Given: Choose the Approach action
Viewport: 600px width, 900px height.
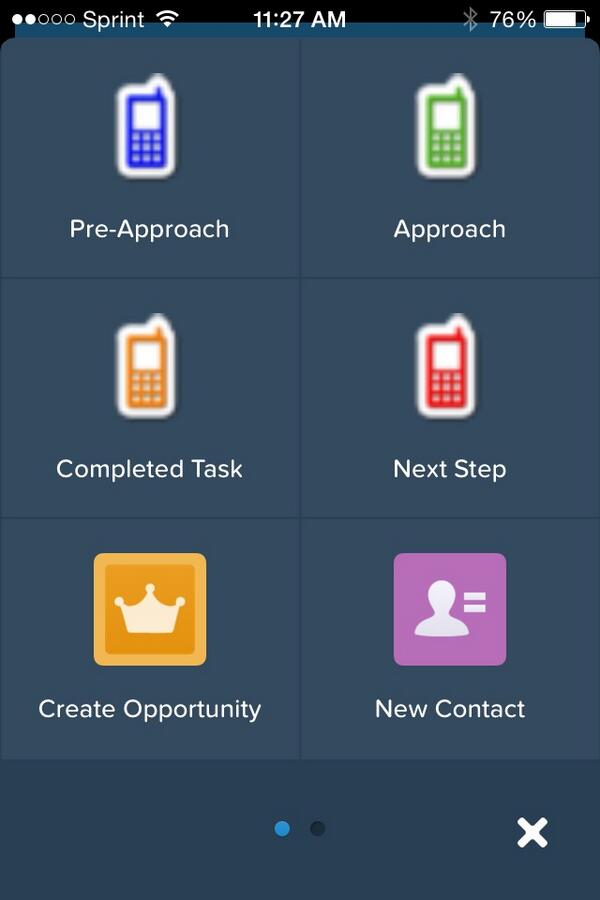Looking at the screenshot, I should tap(449, 160).
